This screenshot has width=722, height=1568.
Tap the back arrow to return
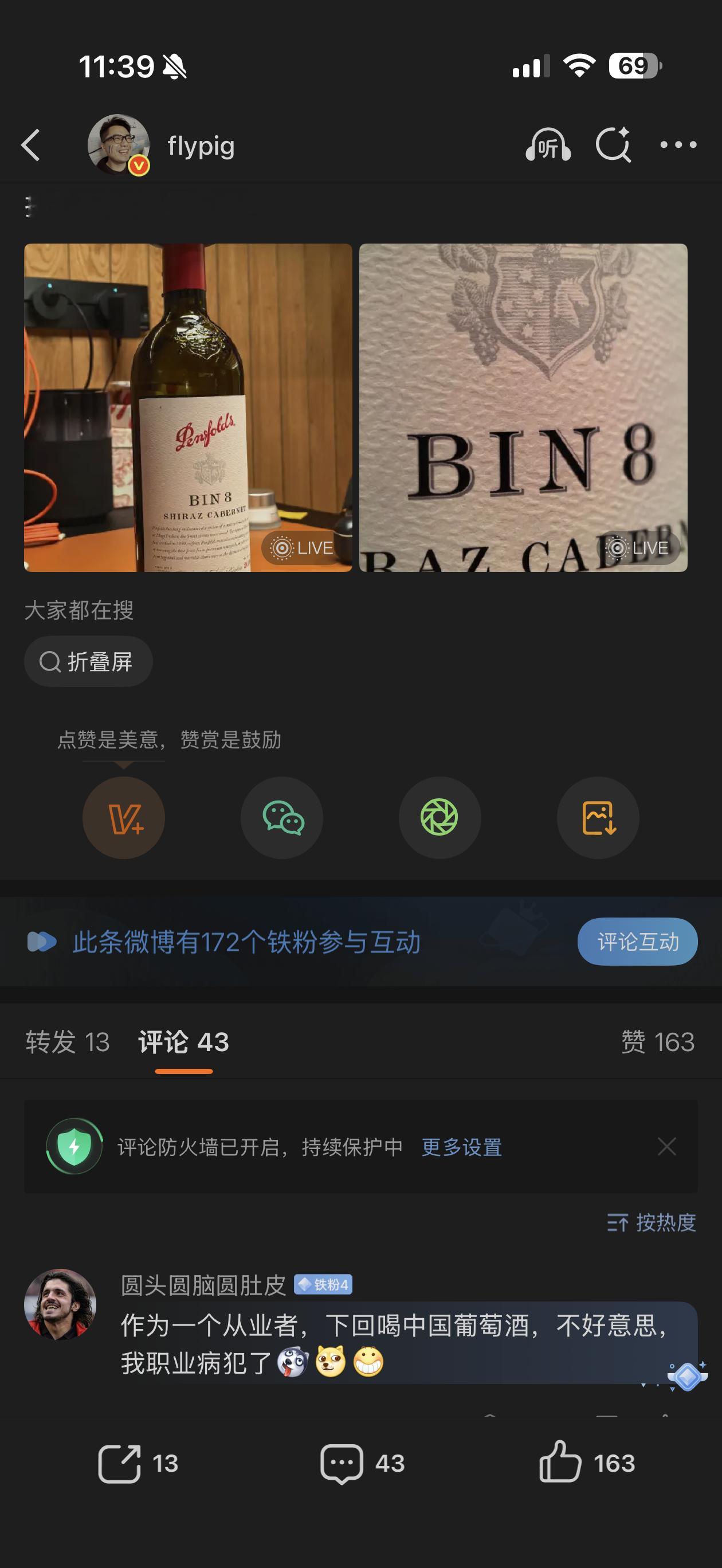point(32,145)
